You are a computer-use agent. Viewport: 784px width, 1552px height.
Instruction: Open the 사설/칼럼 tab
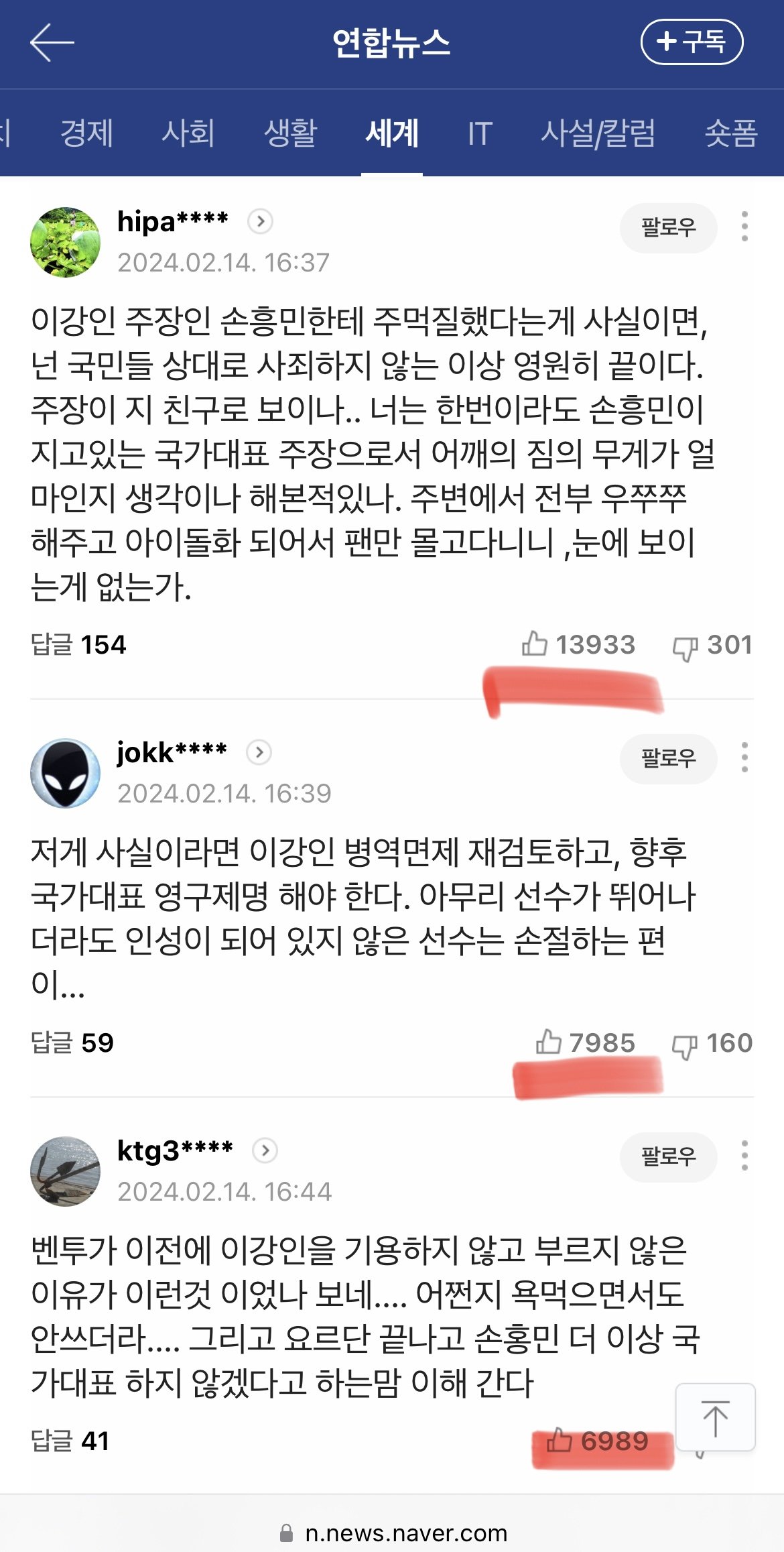tap(598, 133)
